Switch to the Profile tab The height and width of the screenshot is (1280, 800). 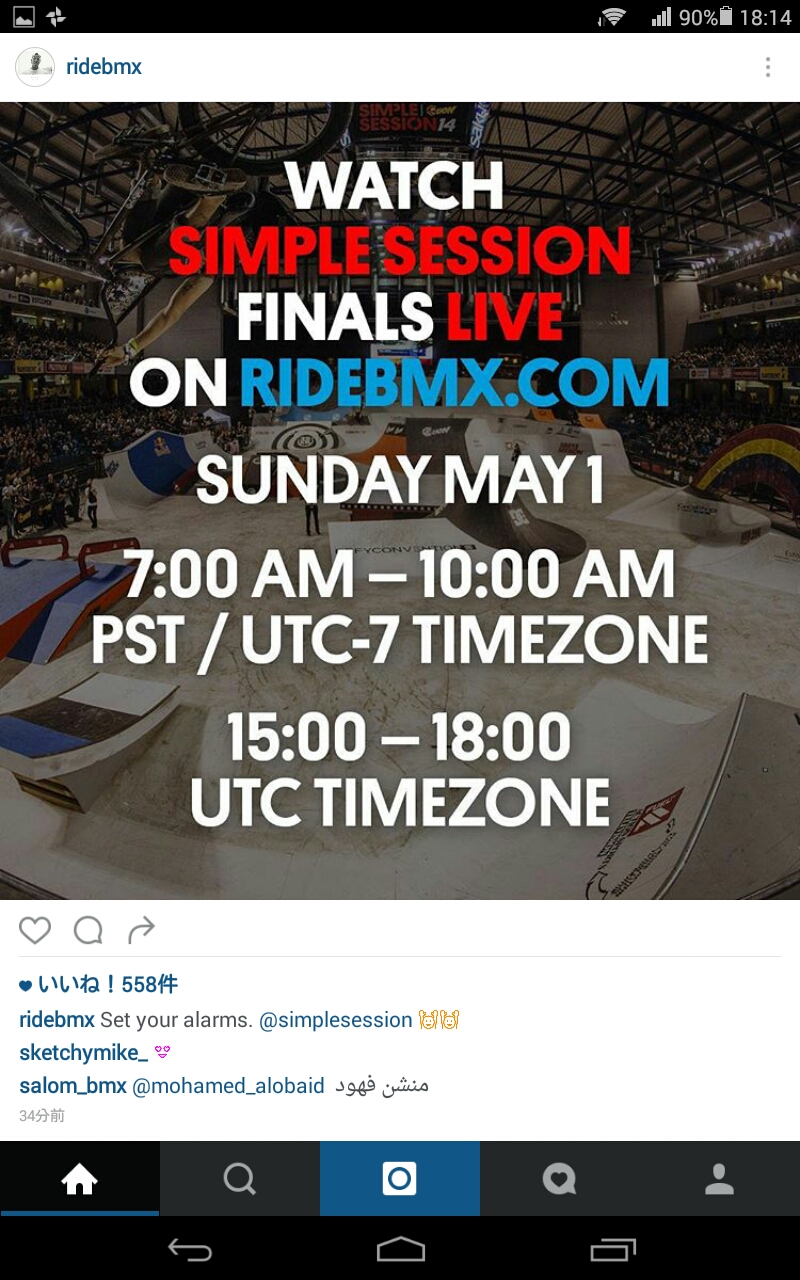pos(719,1179)
